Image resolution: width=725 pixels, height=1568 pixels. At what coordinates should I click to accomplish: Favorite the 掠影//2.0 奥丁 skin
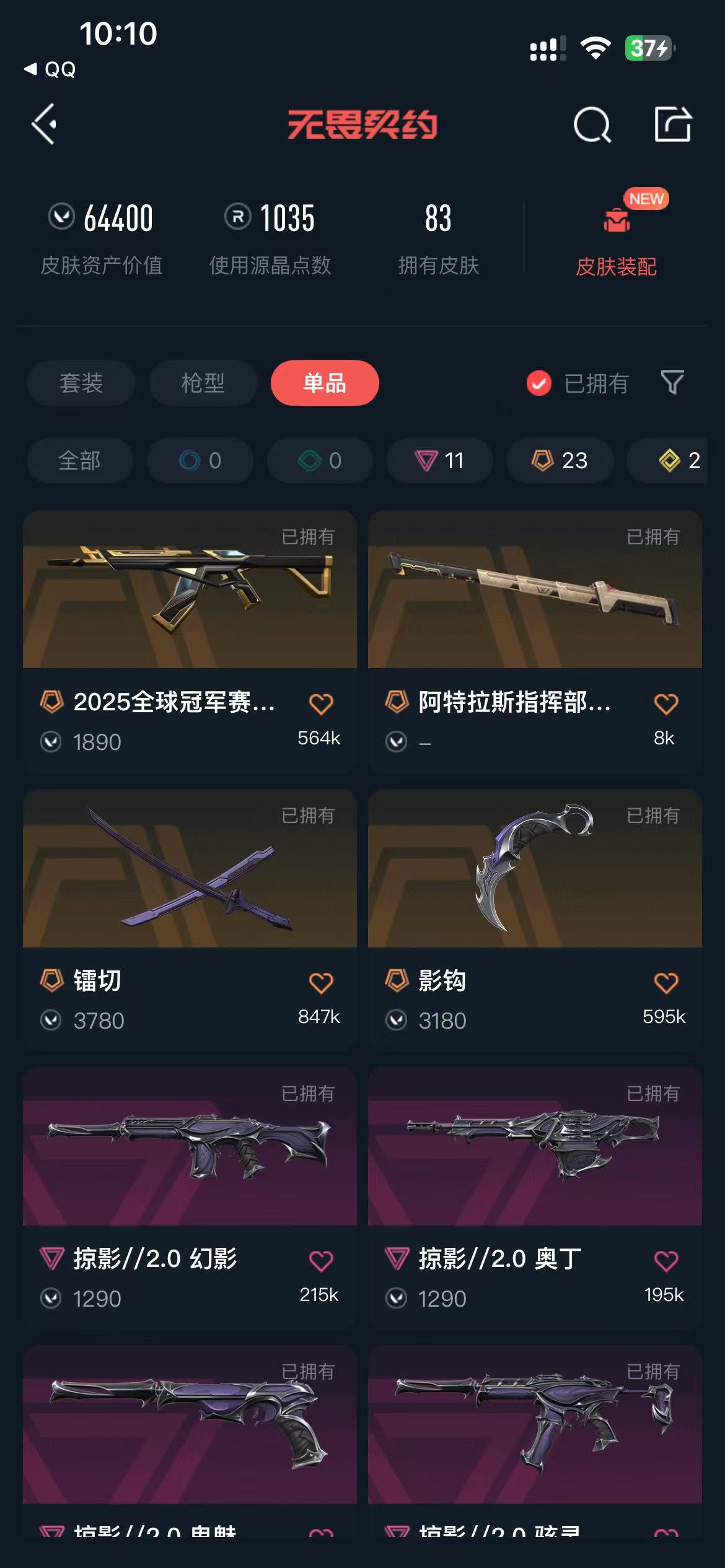[x=666, y=1261]
